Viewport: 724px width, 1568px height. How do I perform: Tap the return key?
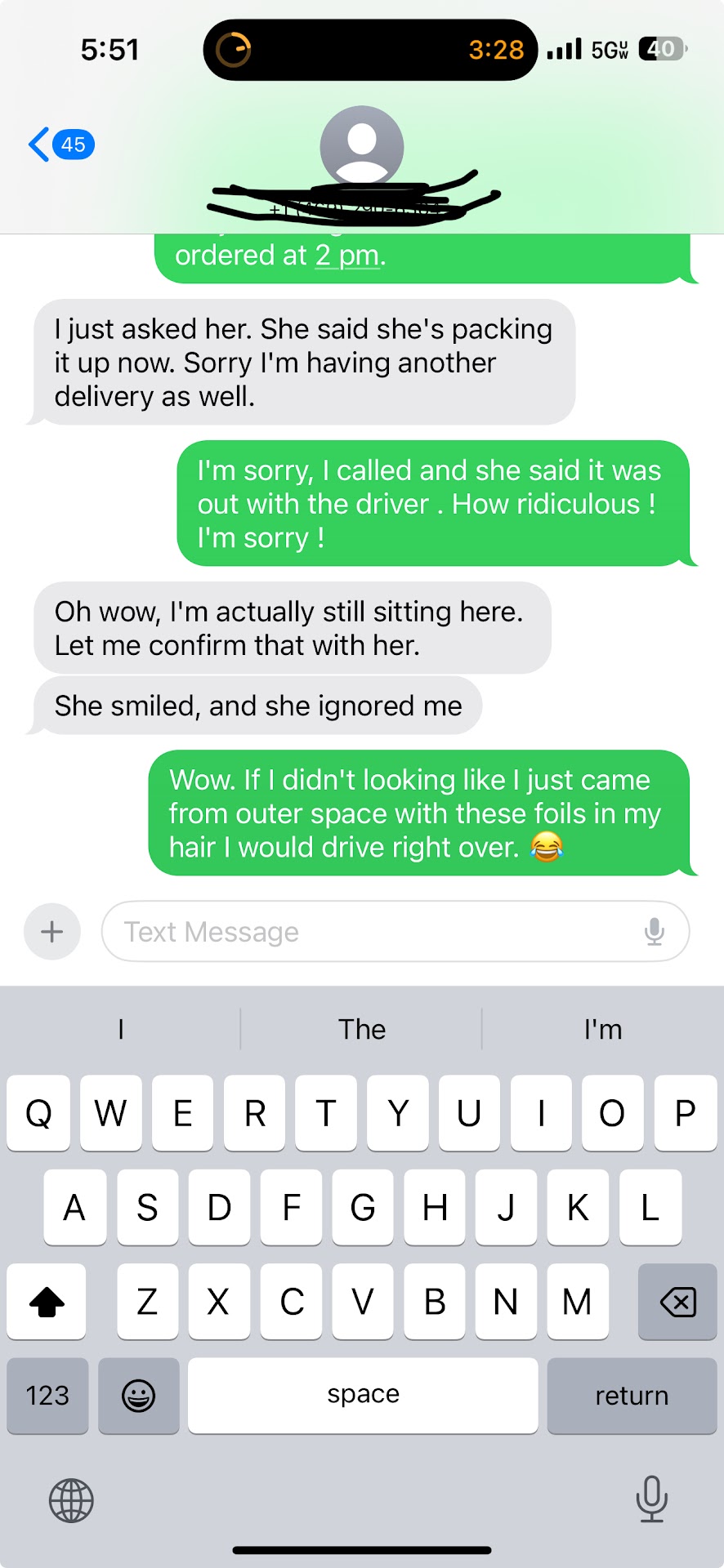click(632, 1396)
